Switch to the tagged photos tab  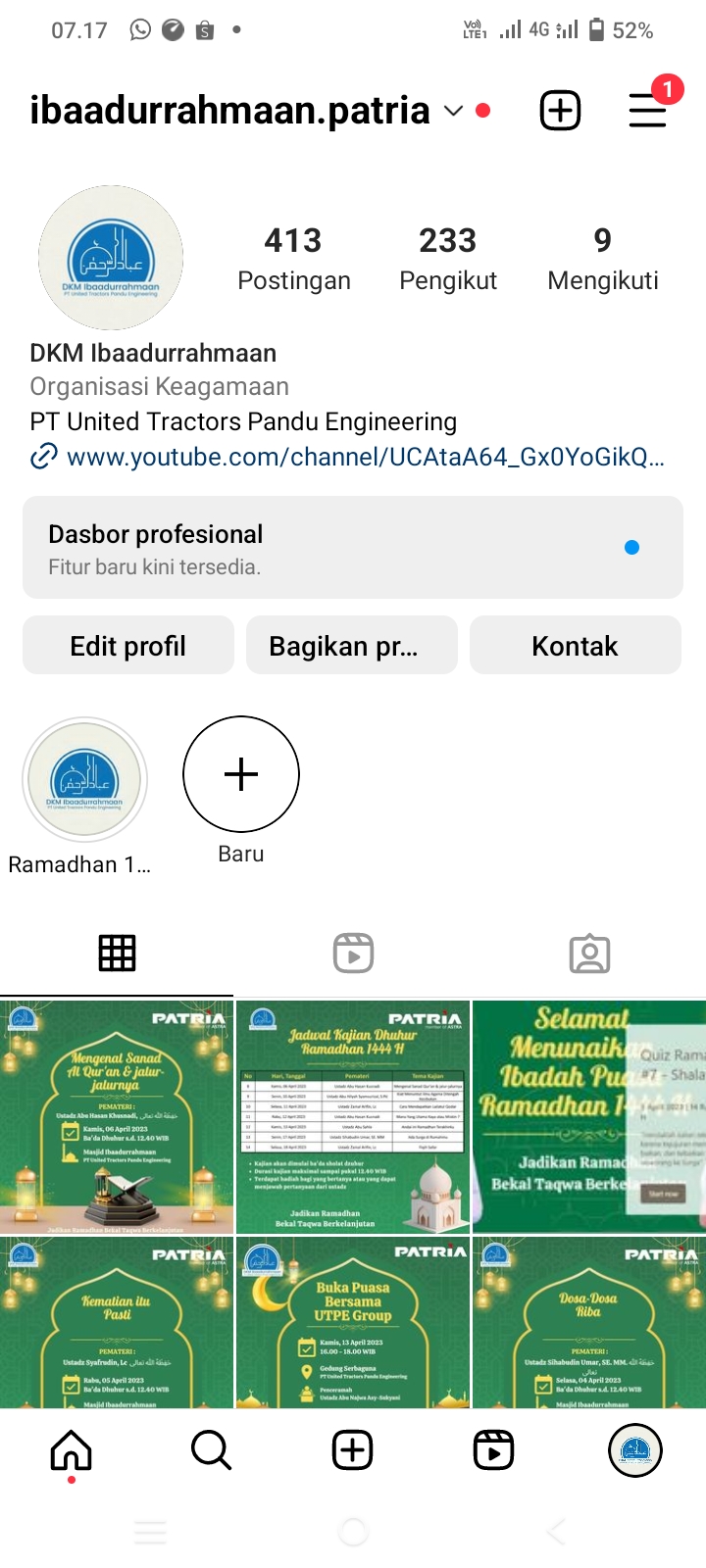pyautogui.click(x=589, y=952)
